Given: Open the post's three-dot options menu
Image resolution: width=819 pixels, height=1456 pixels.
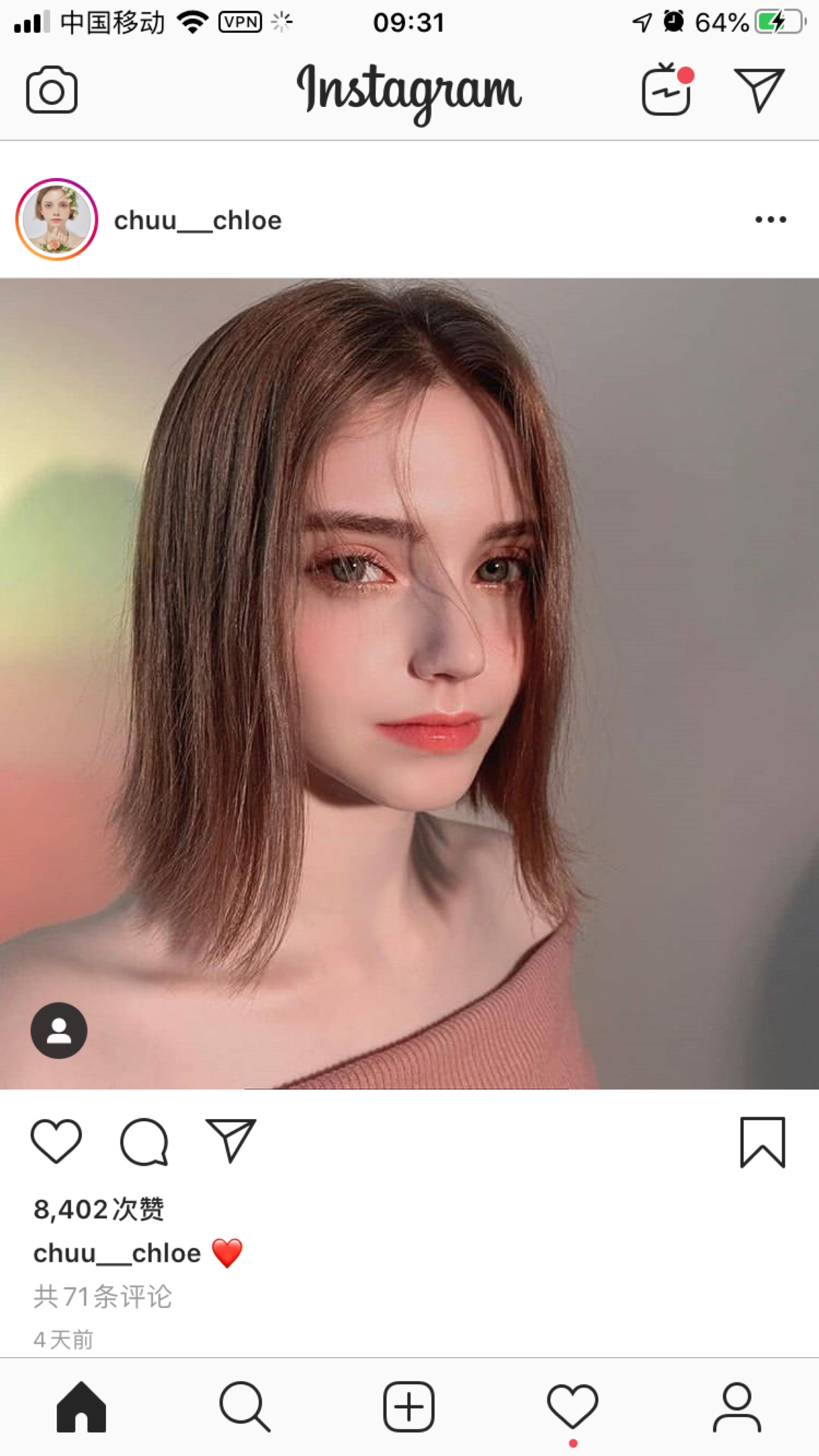Looking at the screenshot, I should tap(770, 220).
